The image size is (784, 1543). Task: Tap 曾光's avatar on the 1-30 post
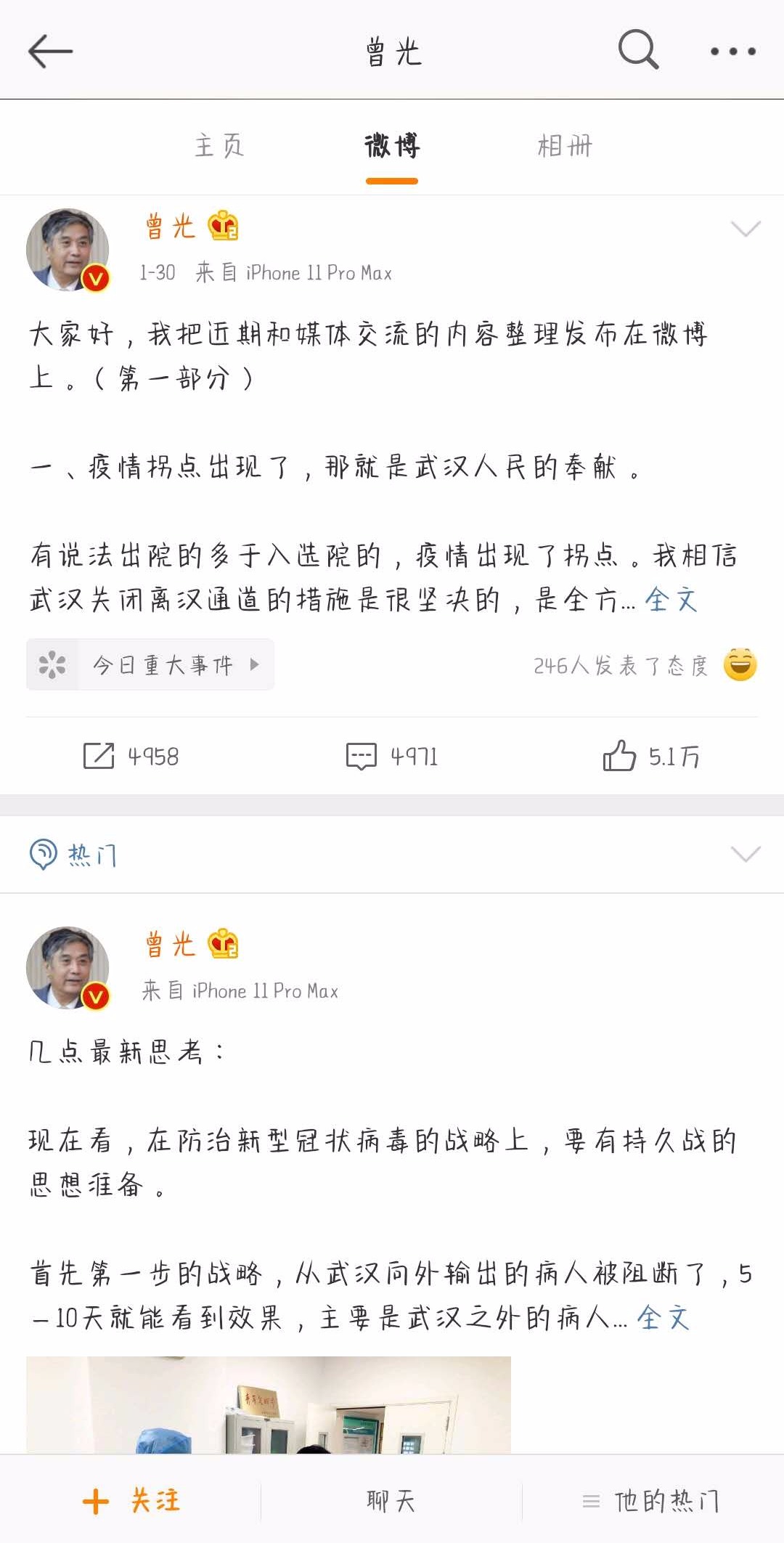[68, 251]
